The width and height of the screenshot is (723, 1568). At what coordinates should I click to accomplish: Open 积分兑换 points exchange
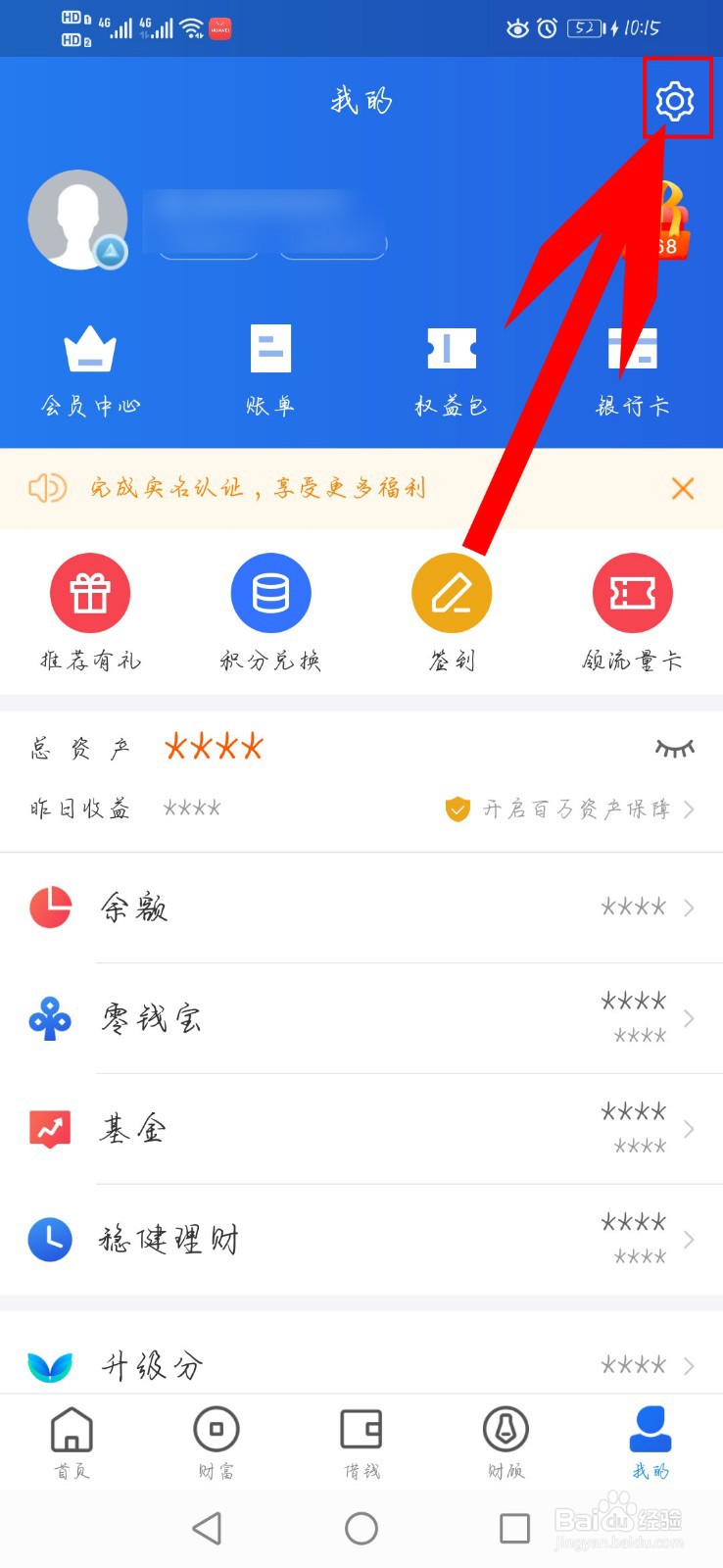click(270, 592)
